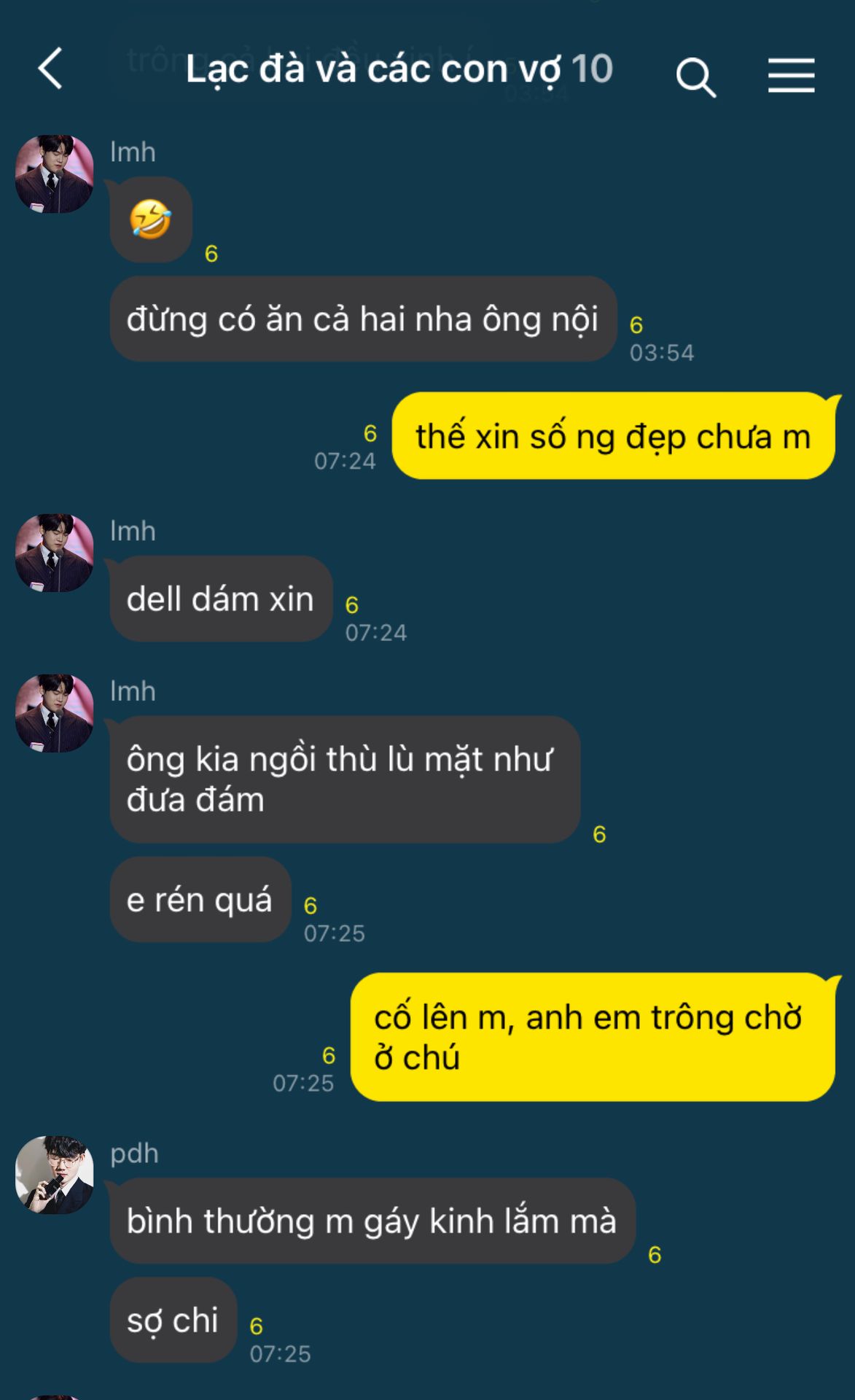Search within this group chat

click(x=695, y=76)
